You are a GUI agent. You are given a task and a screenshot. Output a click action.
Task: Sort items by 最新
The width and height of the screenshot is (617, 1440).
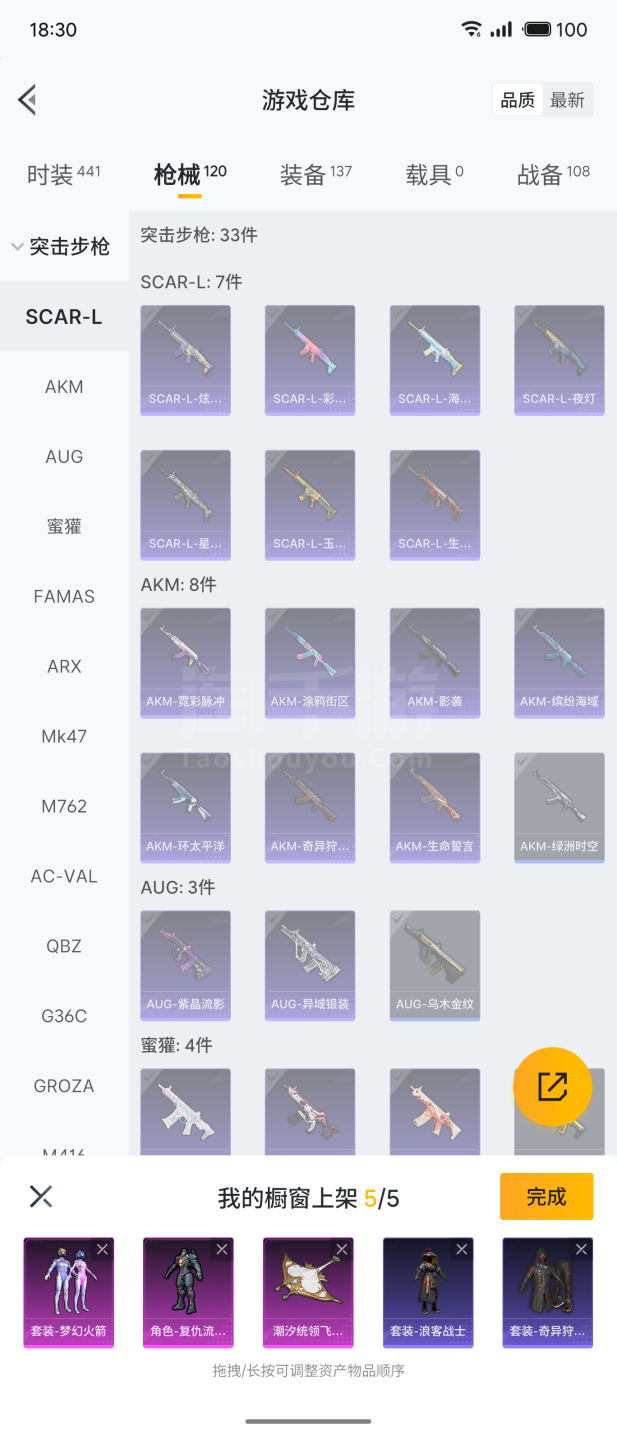pyautogui.click(x=567, y=100)
